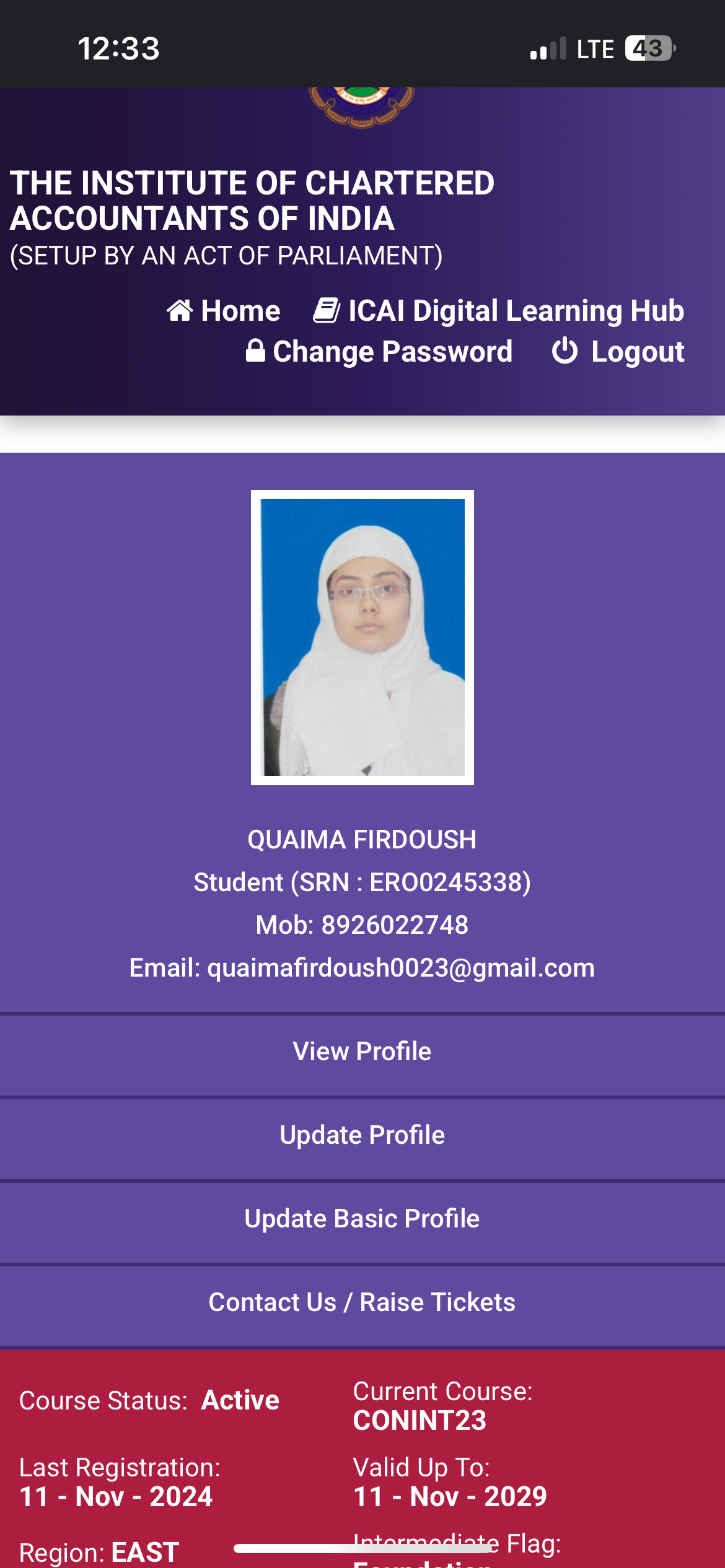Go to the Home link
This screenshot has height=1568, width=725.
coord(224,311)
